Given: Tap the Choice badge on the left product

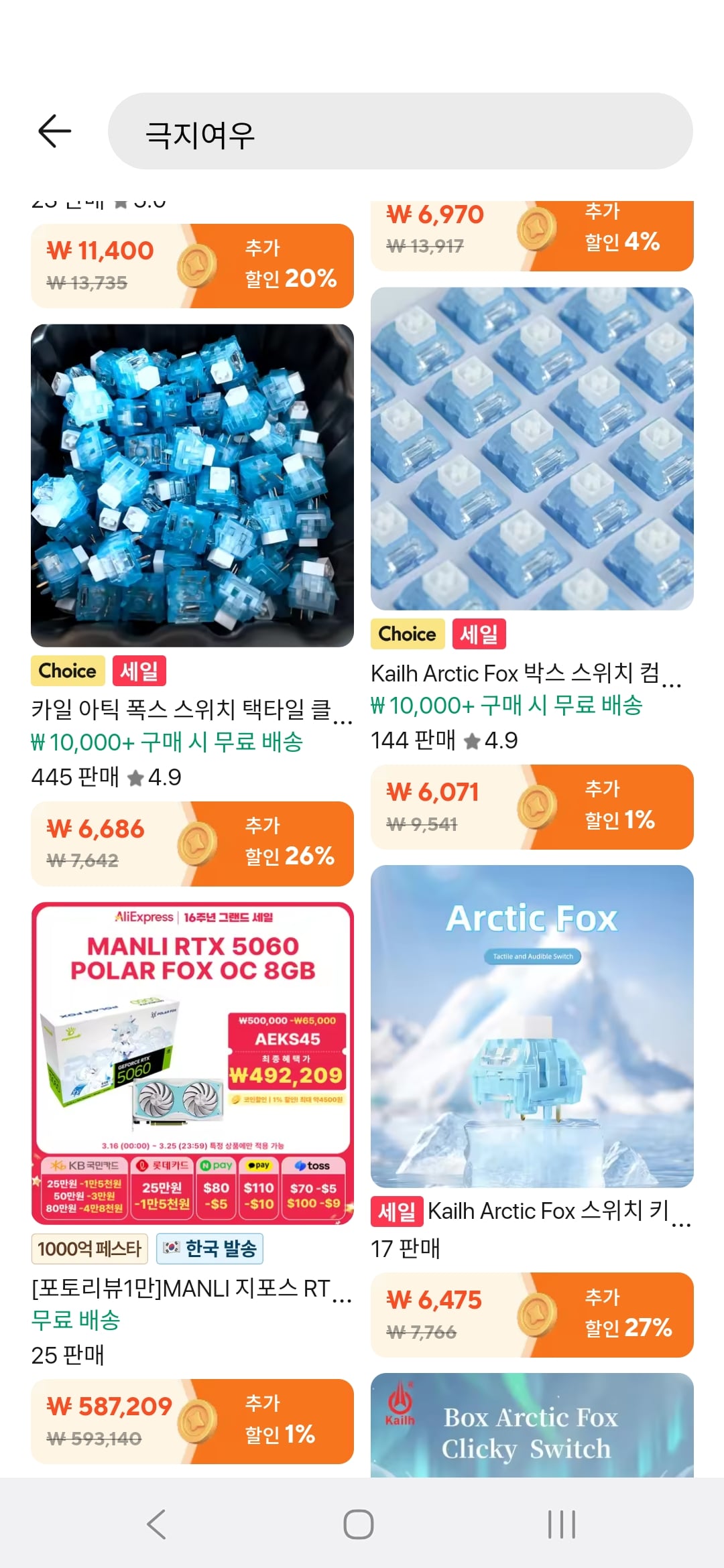Looking at the screenshot, I should 66,670.
